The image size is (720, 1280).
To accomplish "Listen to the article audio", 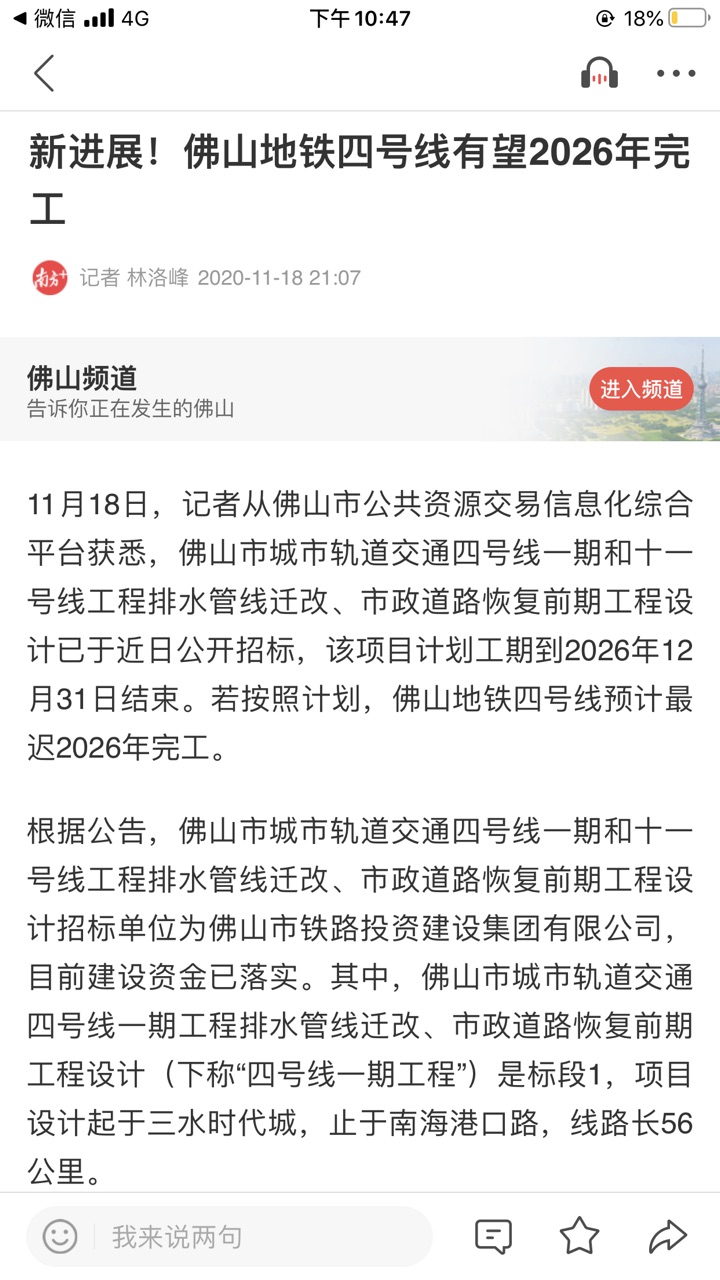I will pyautogui.click(x=599, y=73).
